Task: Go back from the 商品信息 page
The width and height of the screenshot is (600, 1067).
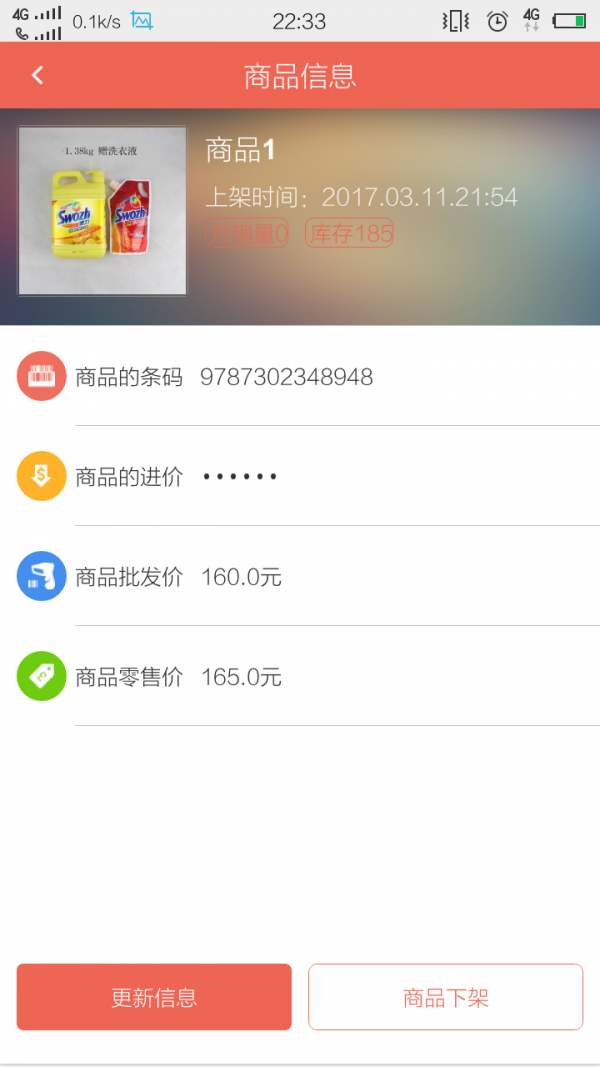Action: tap(38, 75)
